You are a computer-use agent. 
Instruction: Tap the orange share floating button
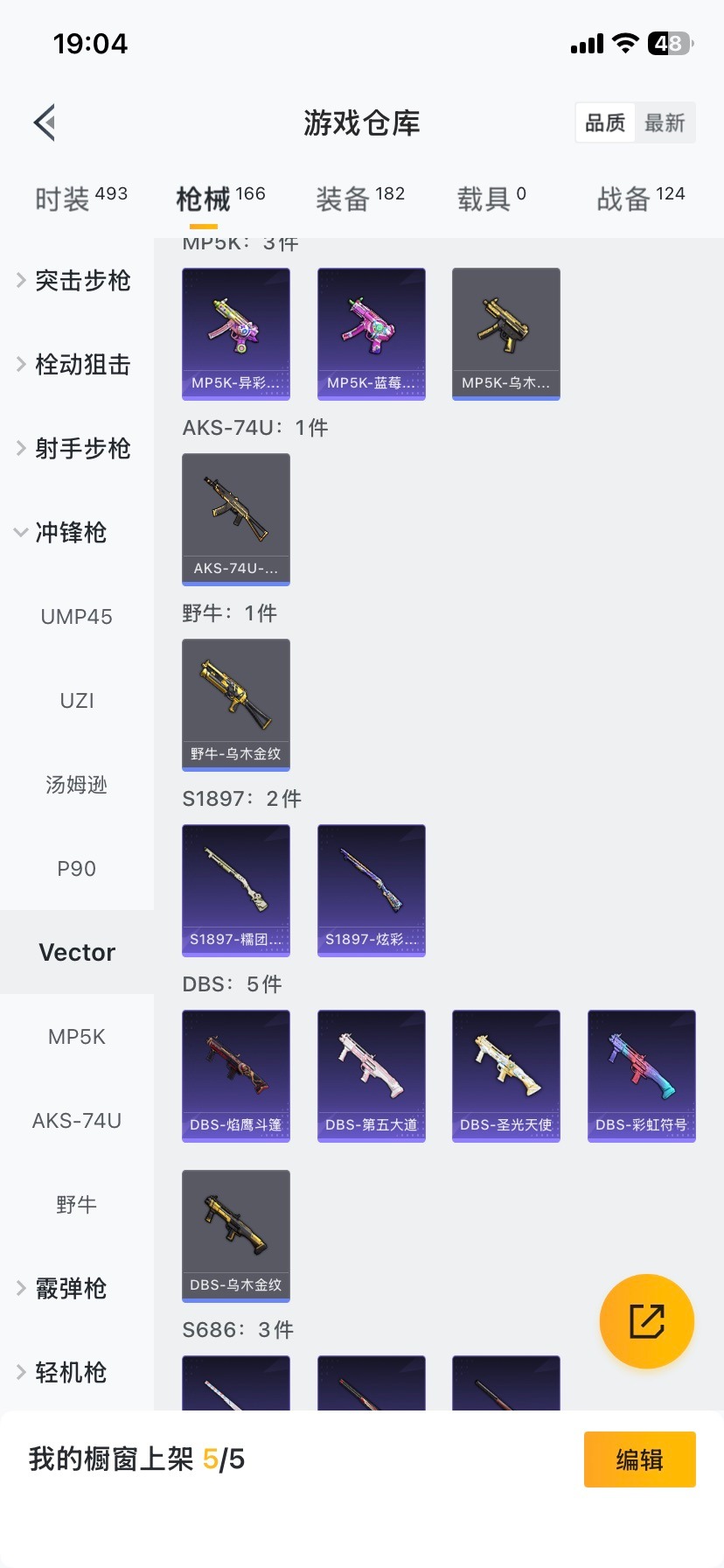(646, 1320)
